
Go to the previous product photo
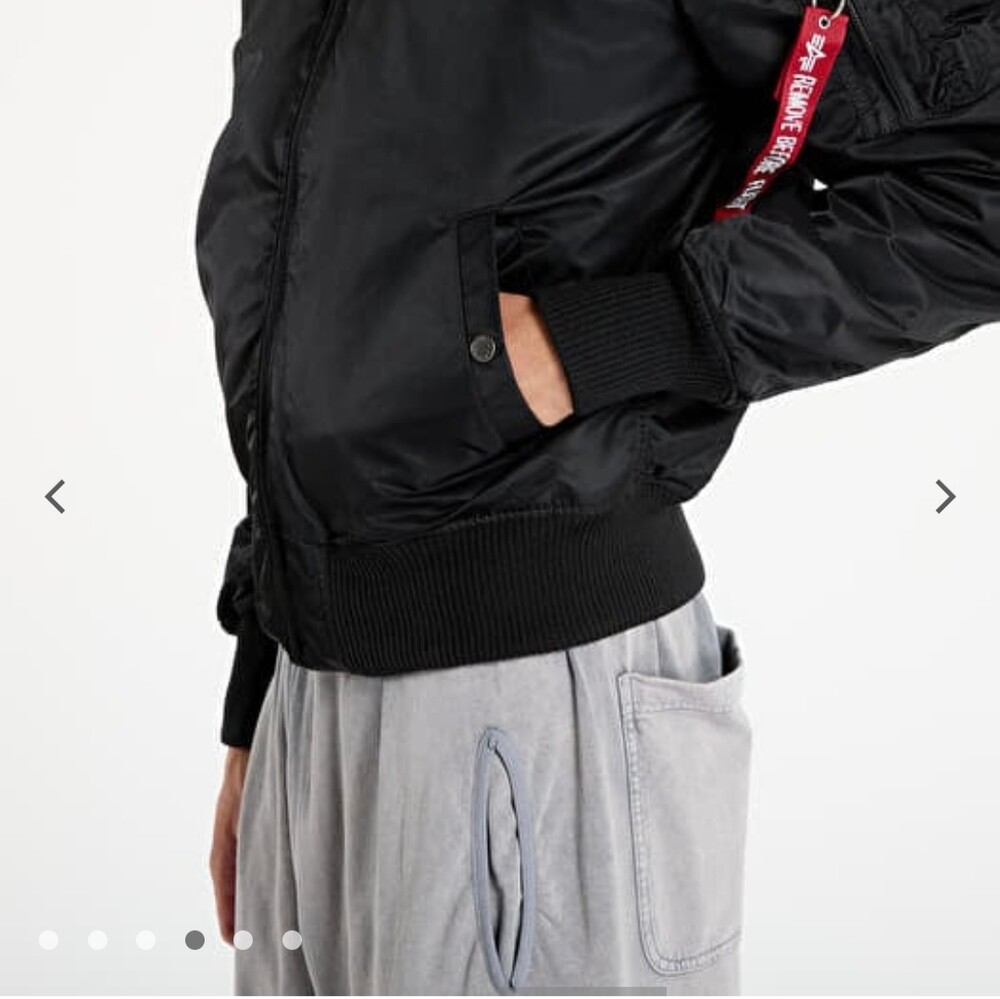[x=55, y=496]
